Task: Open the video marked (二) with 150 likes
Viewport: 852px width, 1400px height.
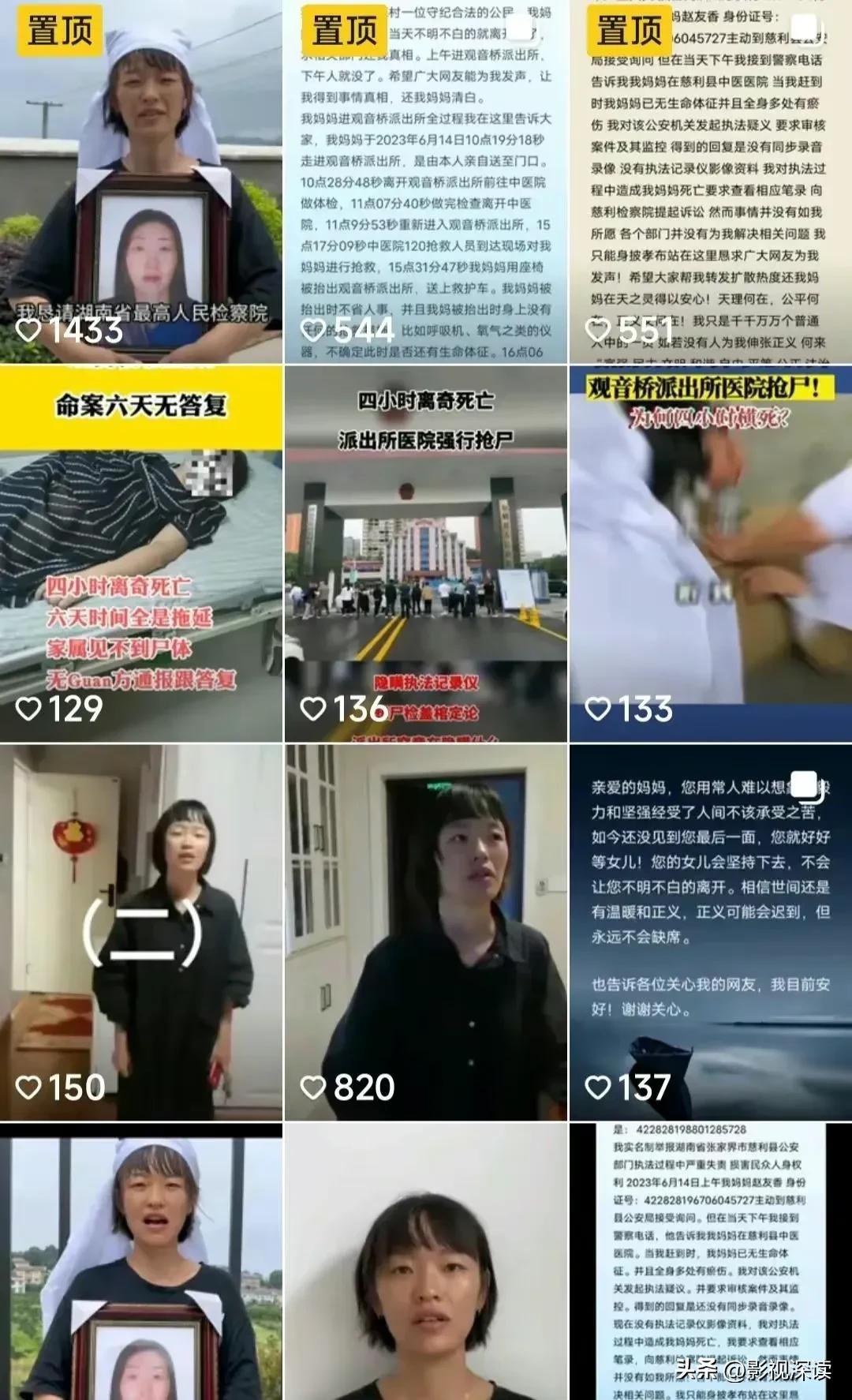Action: click(141, 933)
